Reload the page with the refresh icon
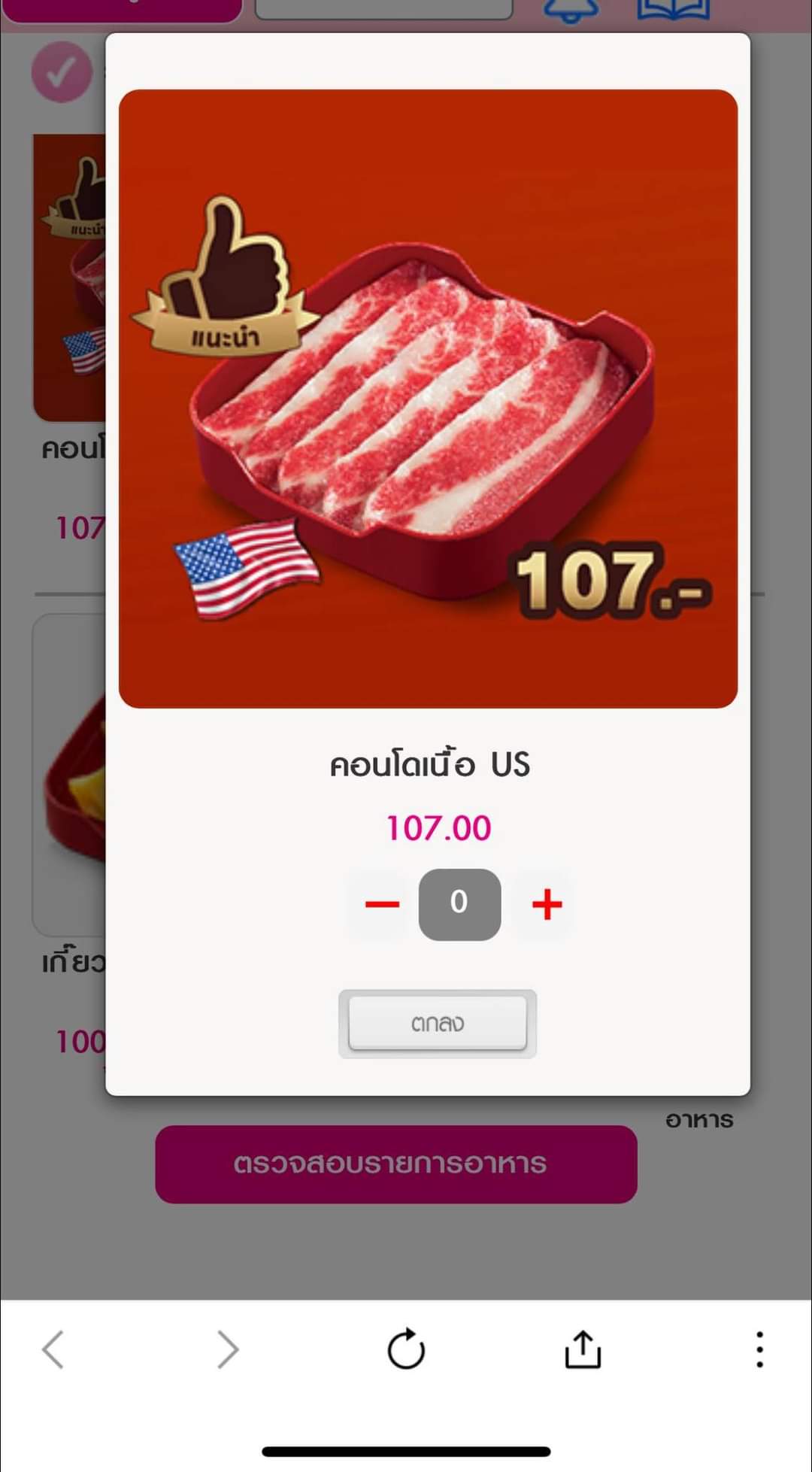Screen dimensions: 812x1472 406,1349
